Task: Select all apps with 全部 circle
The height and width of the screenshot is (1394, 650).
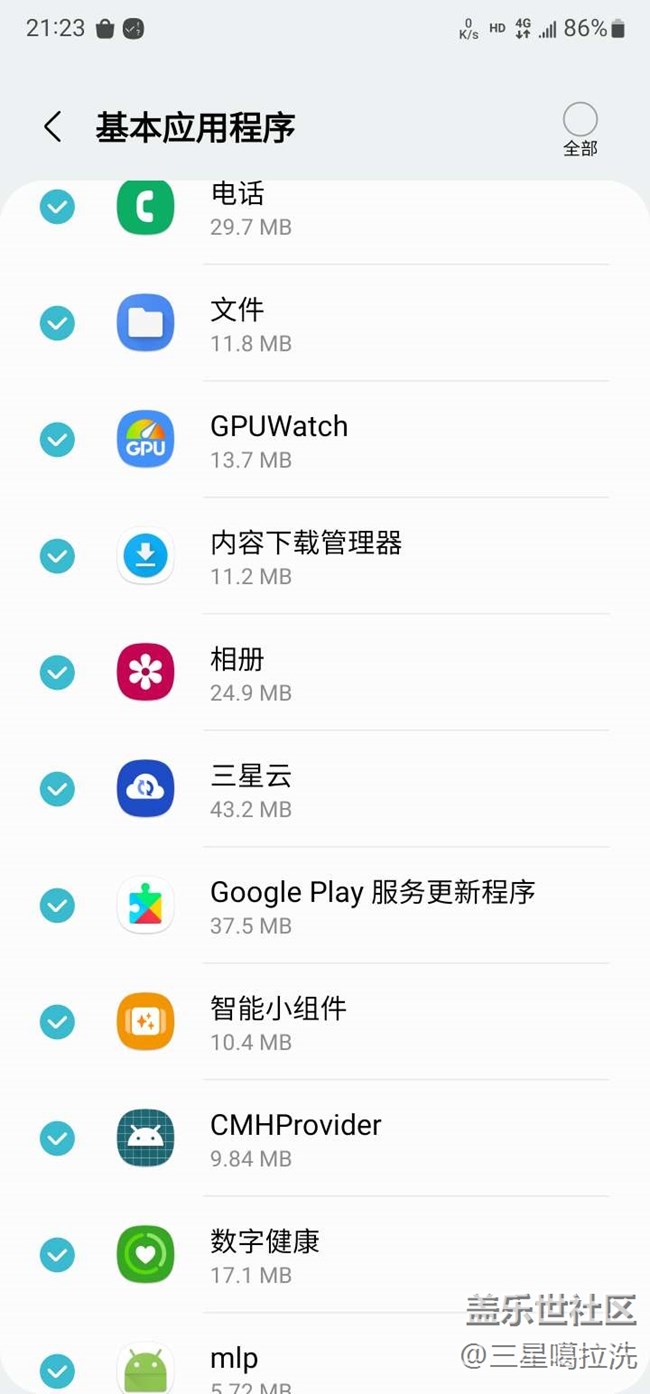Action: pyautogui.click(x=580, y=121)
